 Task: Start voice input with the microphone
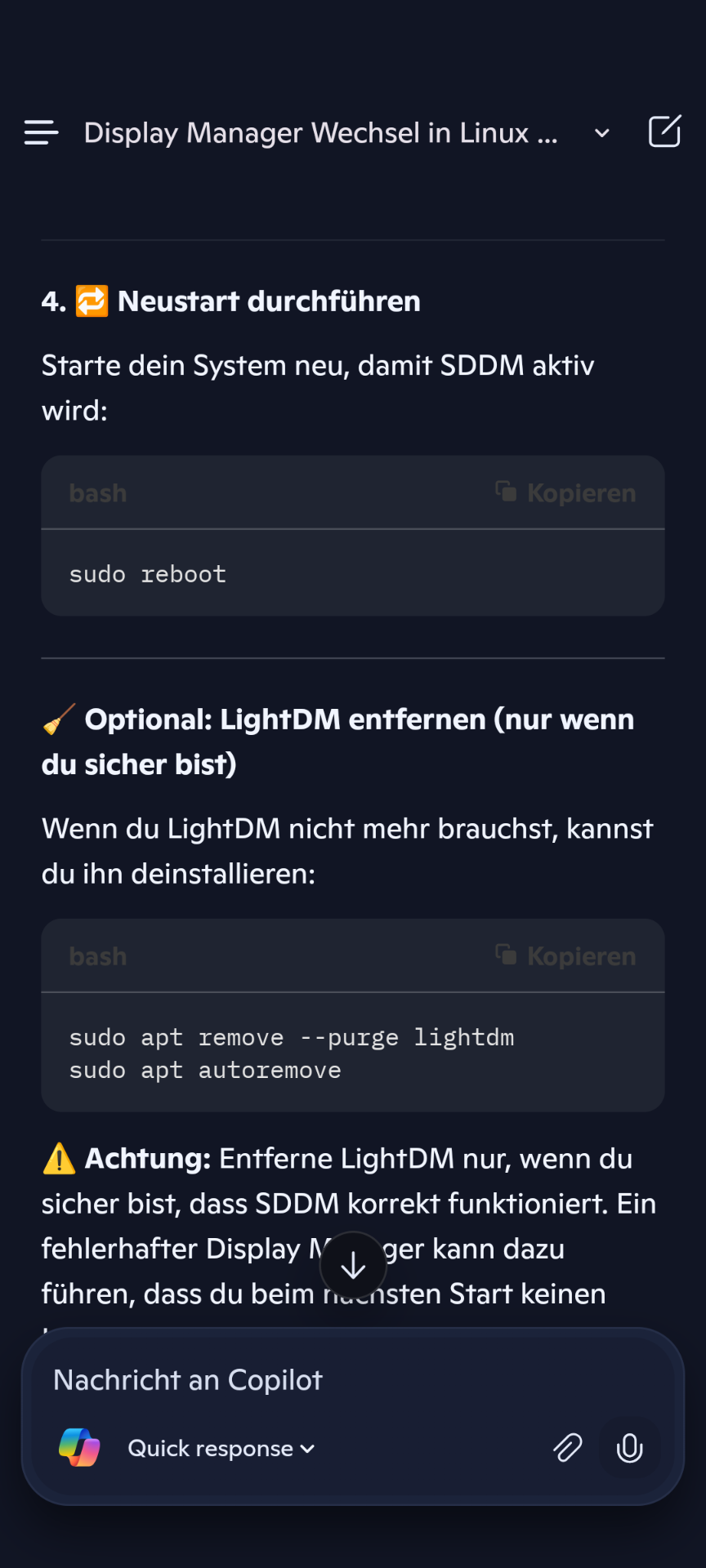[x=629, y=1448]
